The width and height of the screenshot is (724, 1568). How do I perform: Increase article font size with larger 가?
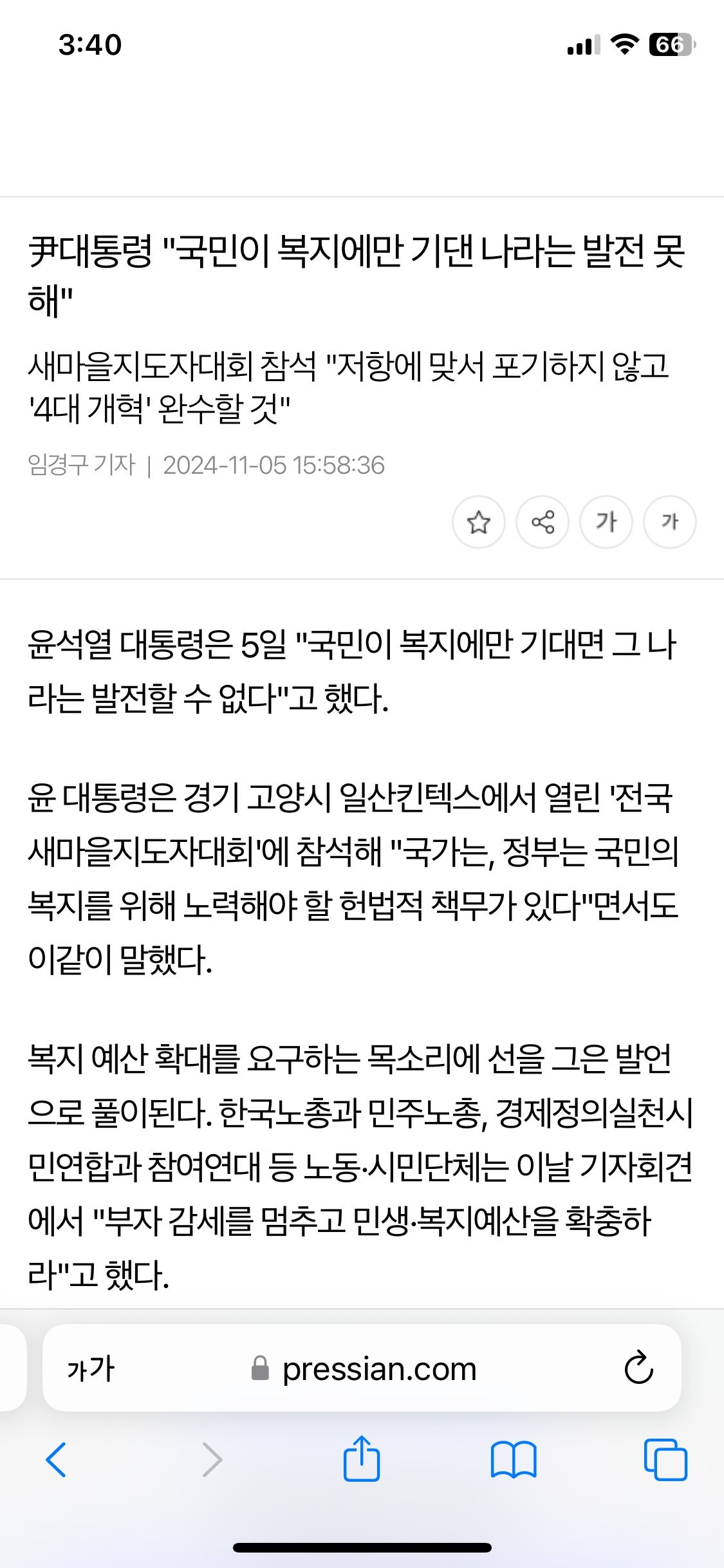coord(606,522)
